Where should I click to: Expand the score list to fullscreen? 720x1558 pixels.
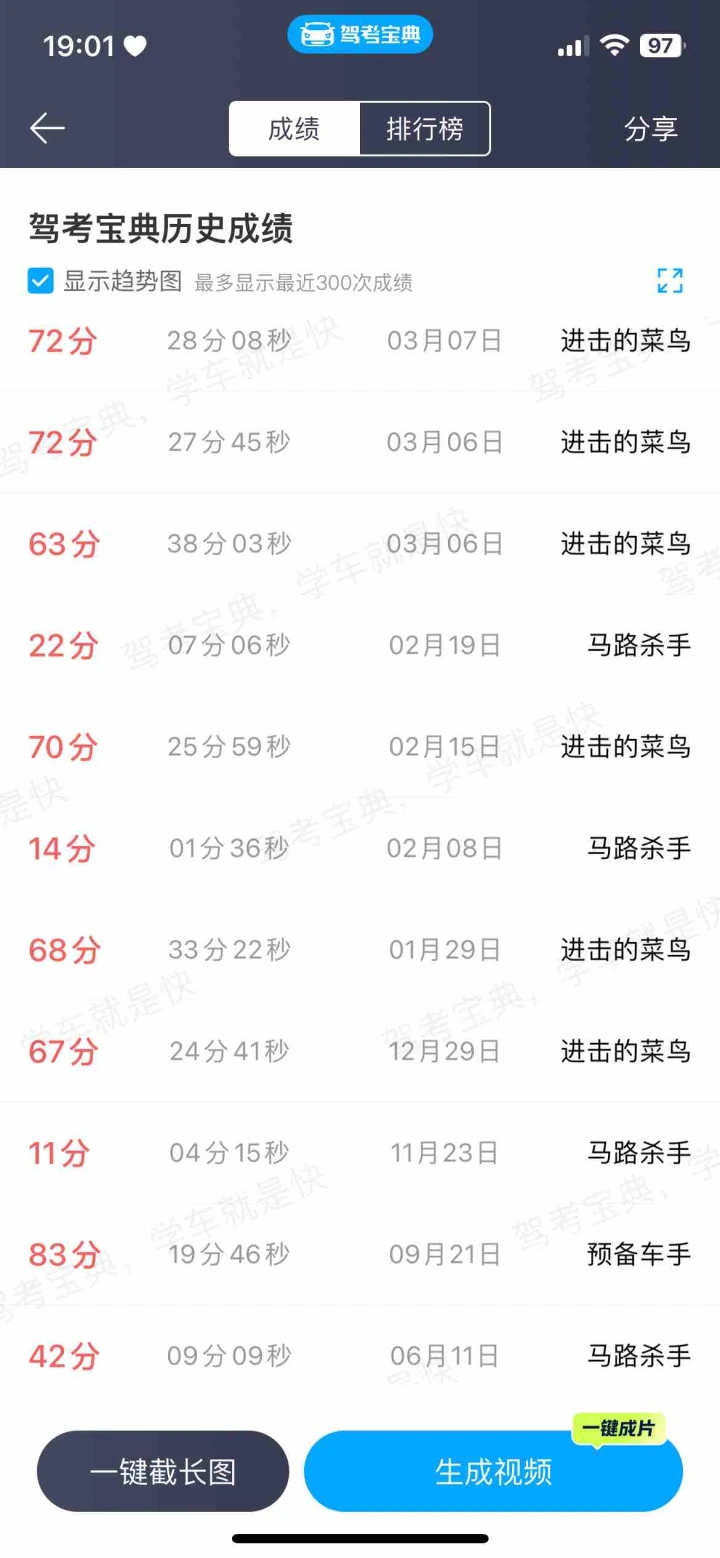click(670, 281)
